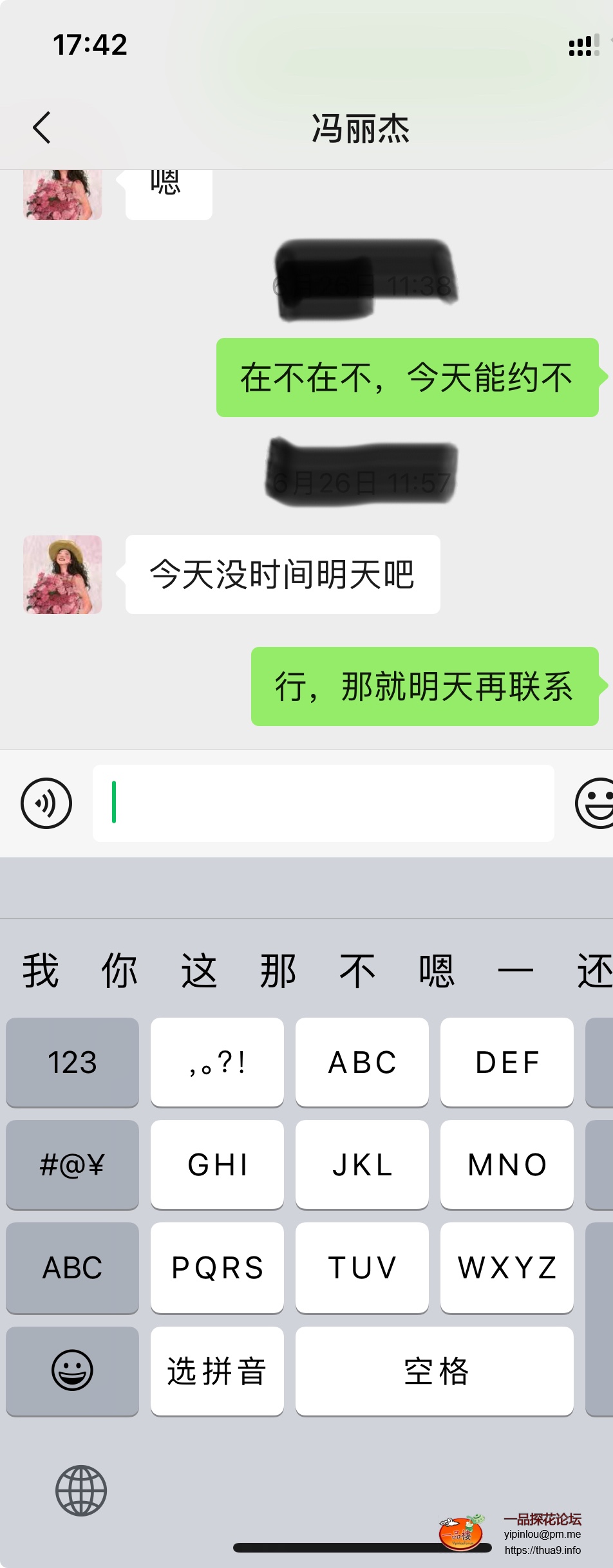
Task: Open the contact's avatar next to 今天没时间明天吧
Action: (x=62, y=575)
